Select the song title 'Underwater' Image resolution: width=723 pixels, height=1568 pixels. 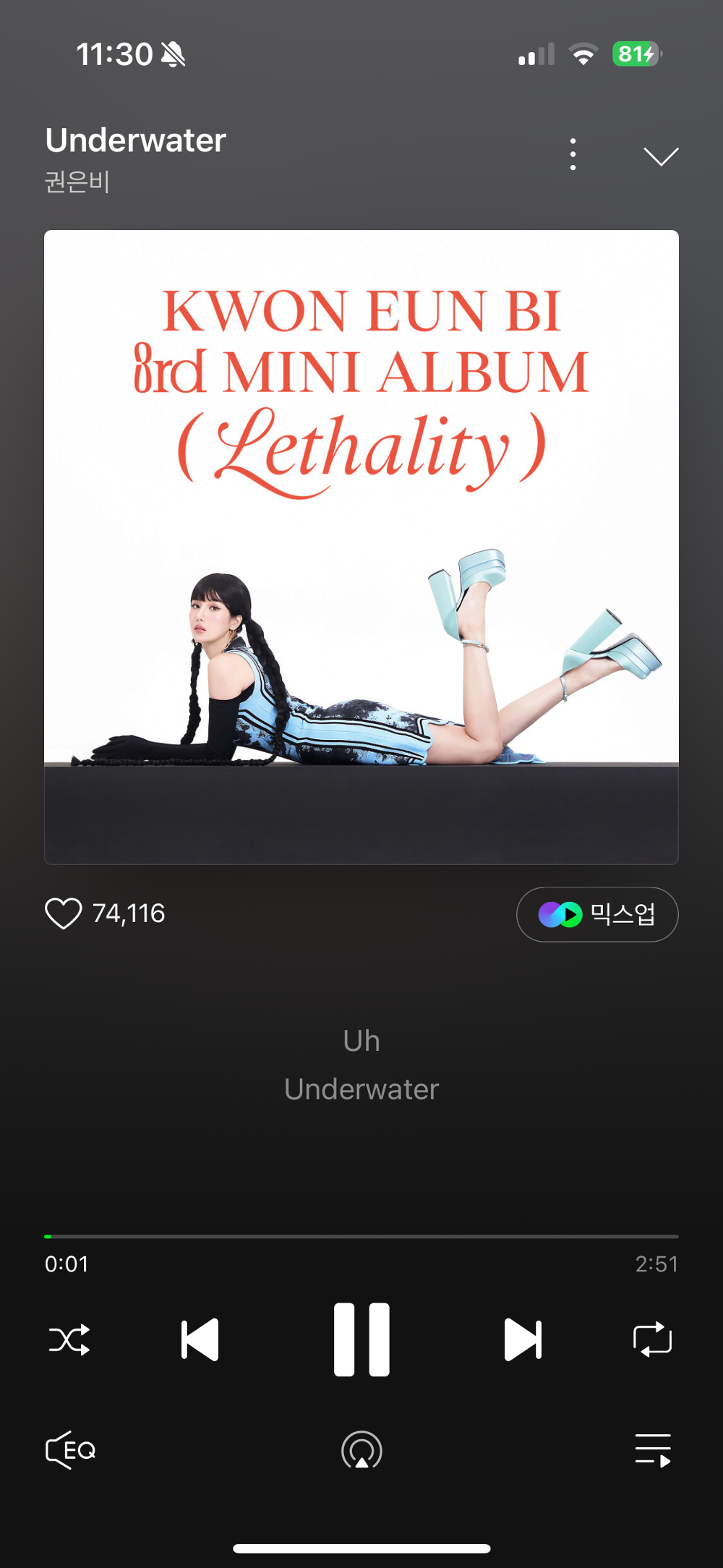tap(134, 140)
